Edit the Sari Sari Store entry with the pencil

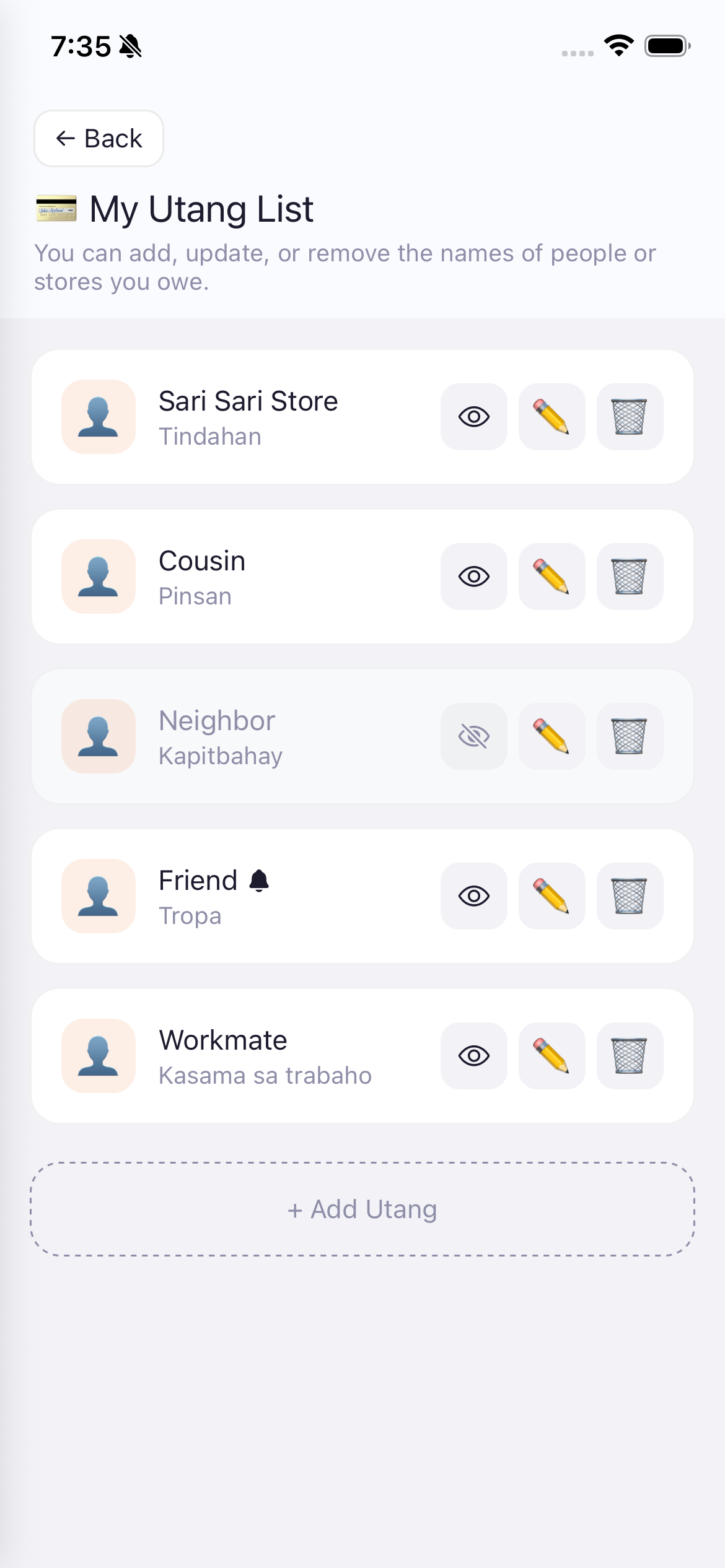(551, 417)
